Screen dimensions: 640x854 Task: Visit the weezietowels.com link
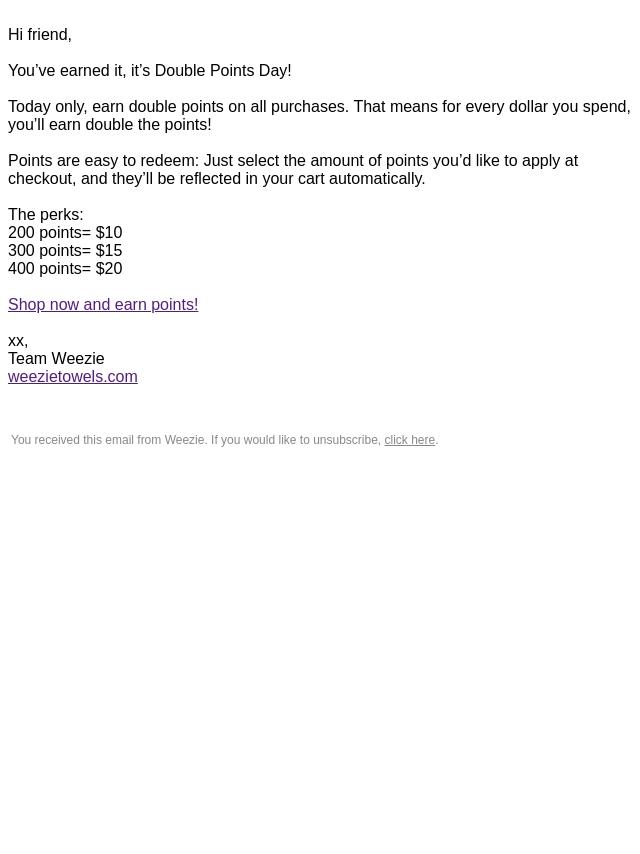click(73, 376)
